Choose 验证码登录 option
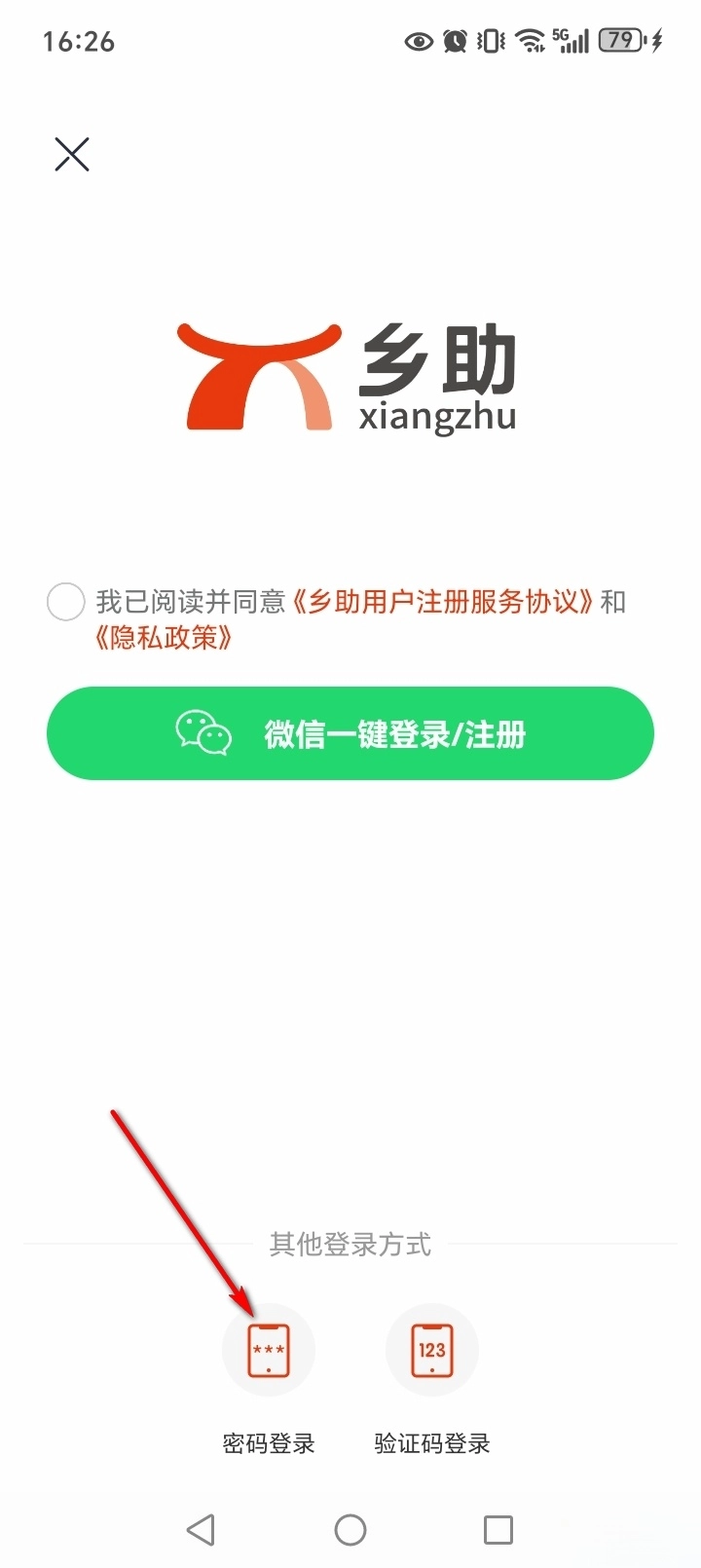This screenshot has height=1568, width=701. click(432, 1350)
